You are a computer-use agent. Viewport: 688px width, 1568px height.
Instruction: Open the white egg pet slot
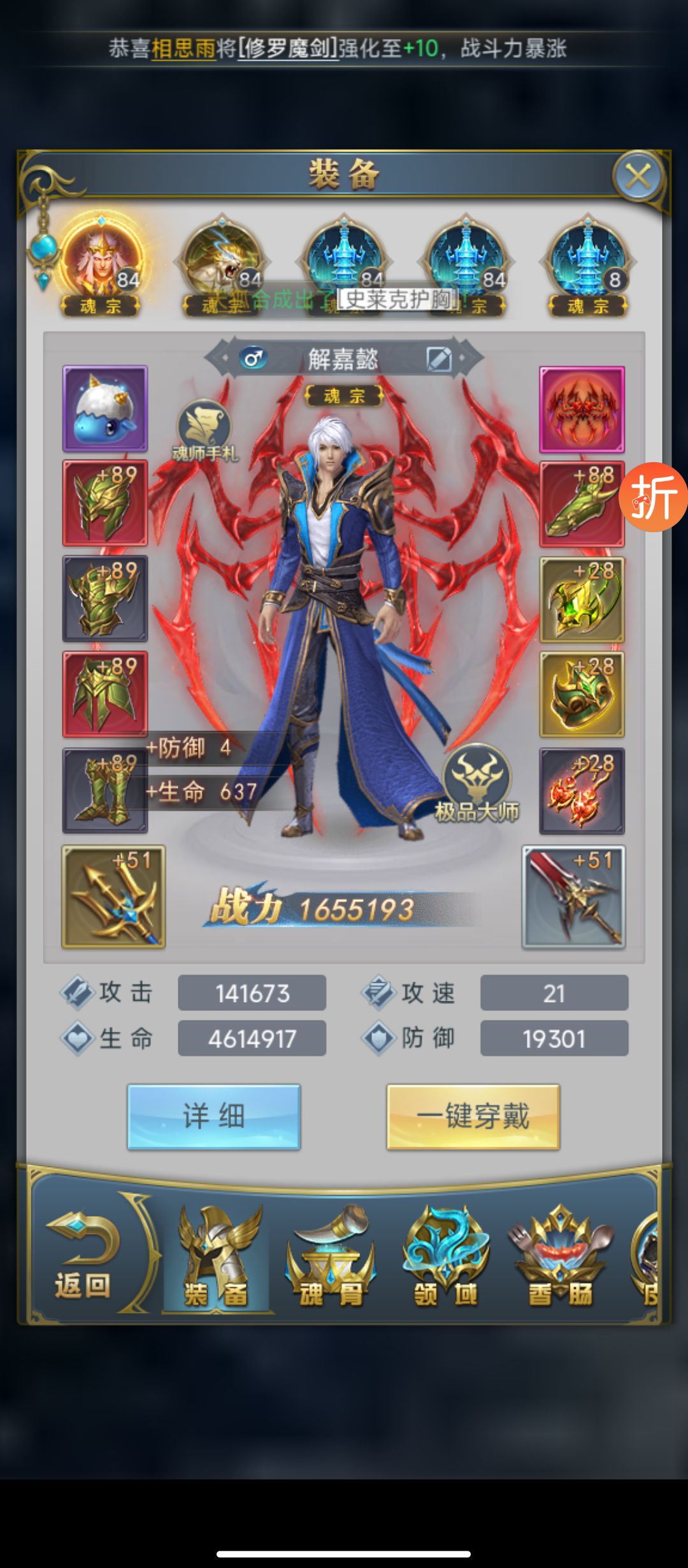pyautogui.click(x=105, y=409)
